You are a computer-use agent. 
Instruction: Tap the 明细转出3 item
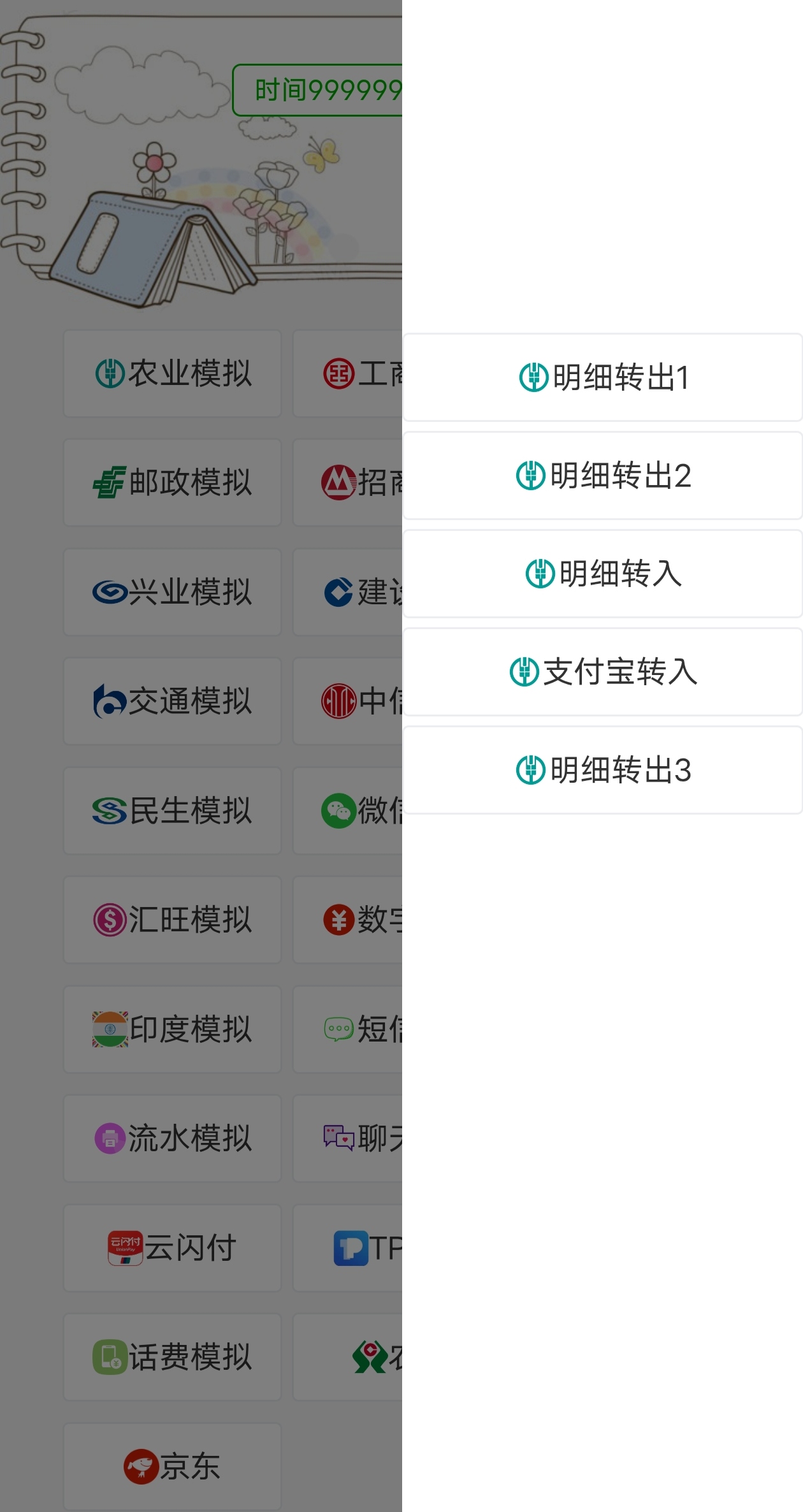click(x=603, y=770)
